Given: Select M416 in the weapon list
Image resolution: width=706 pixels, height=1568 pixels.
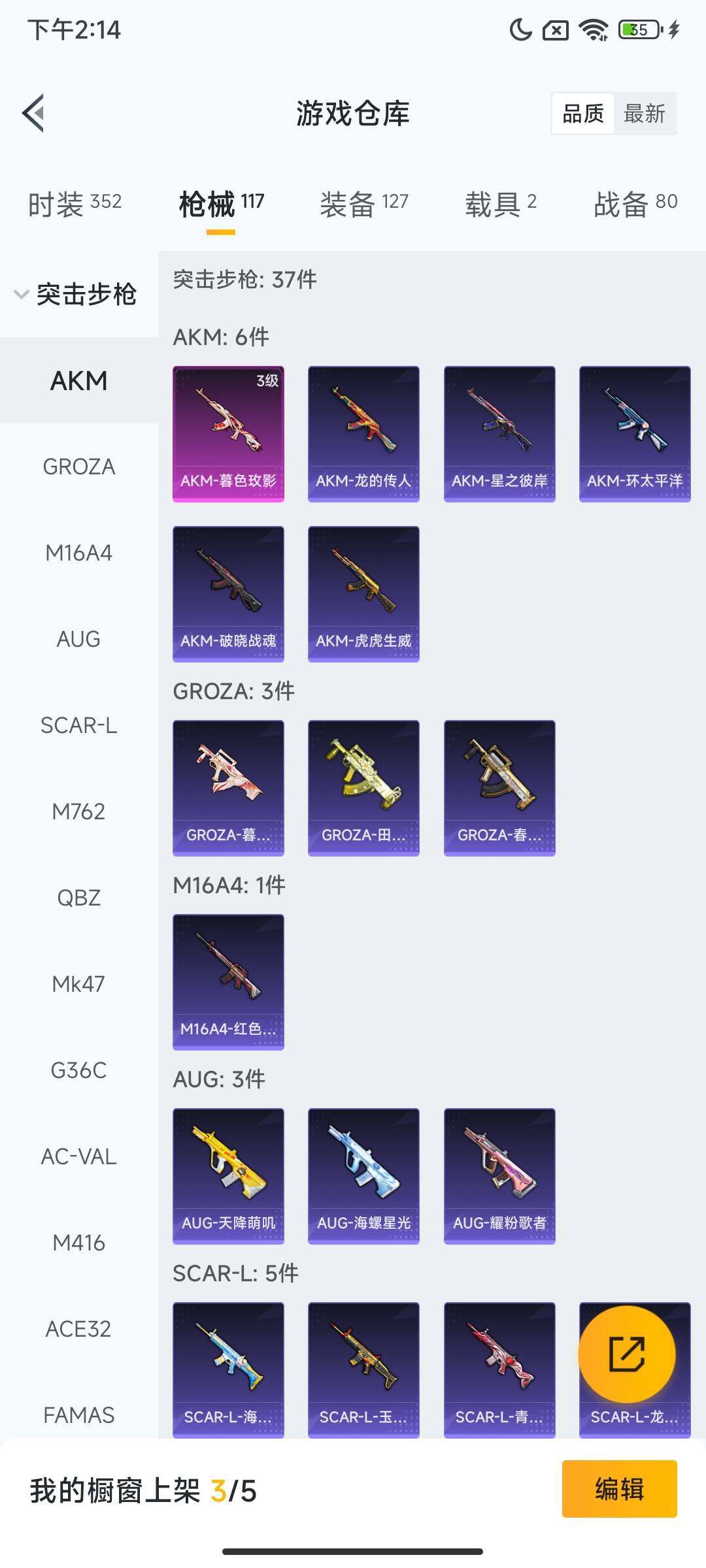Looking at the screenshot, I should (78, 1243).
